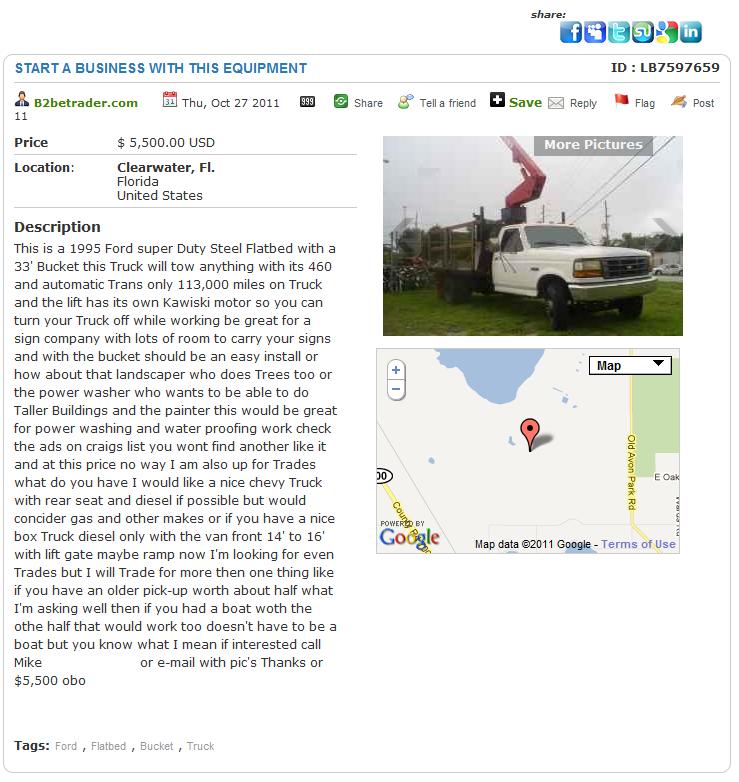Share listing on StumbleUpon

643,33
